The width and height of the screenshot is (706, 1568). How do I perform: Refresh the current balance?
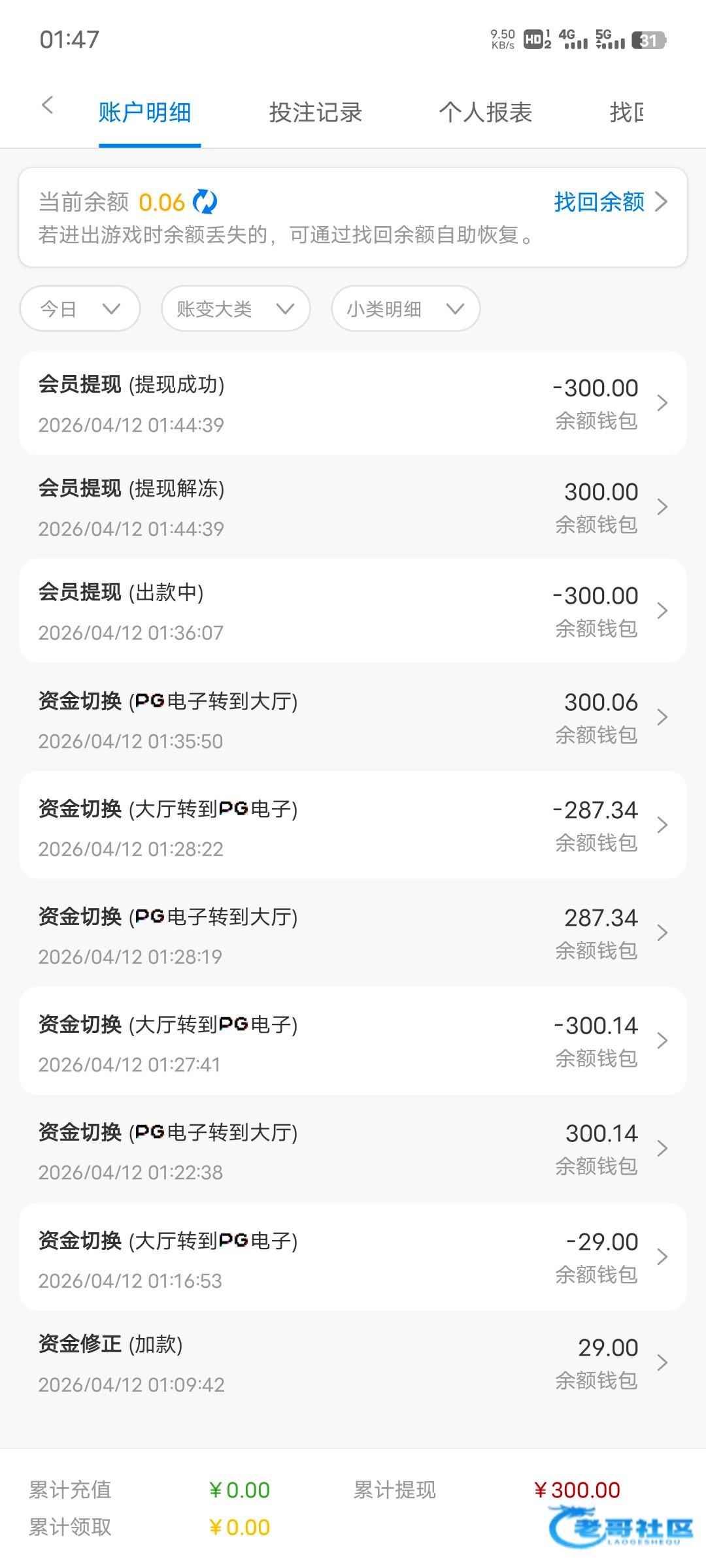pos(205,202)
